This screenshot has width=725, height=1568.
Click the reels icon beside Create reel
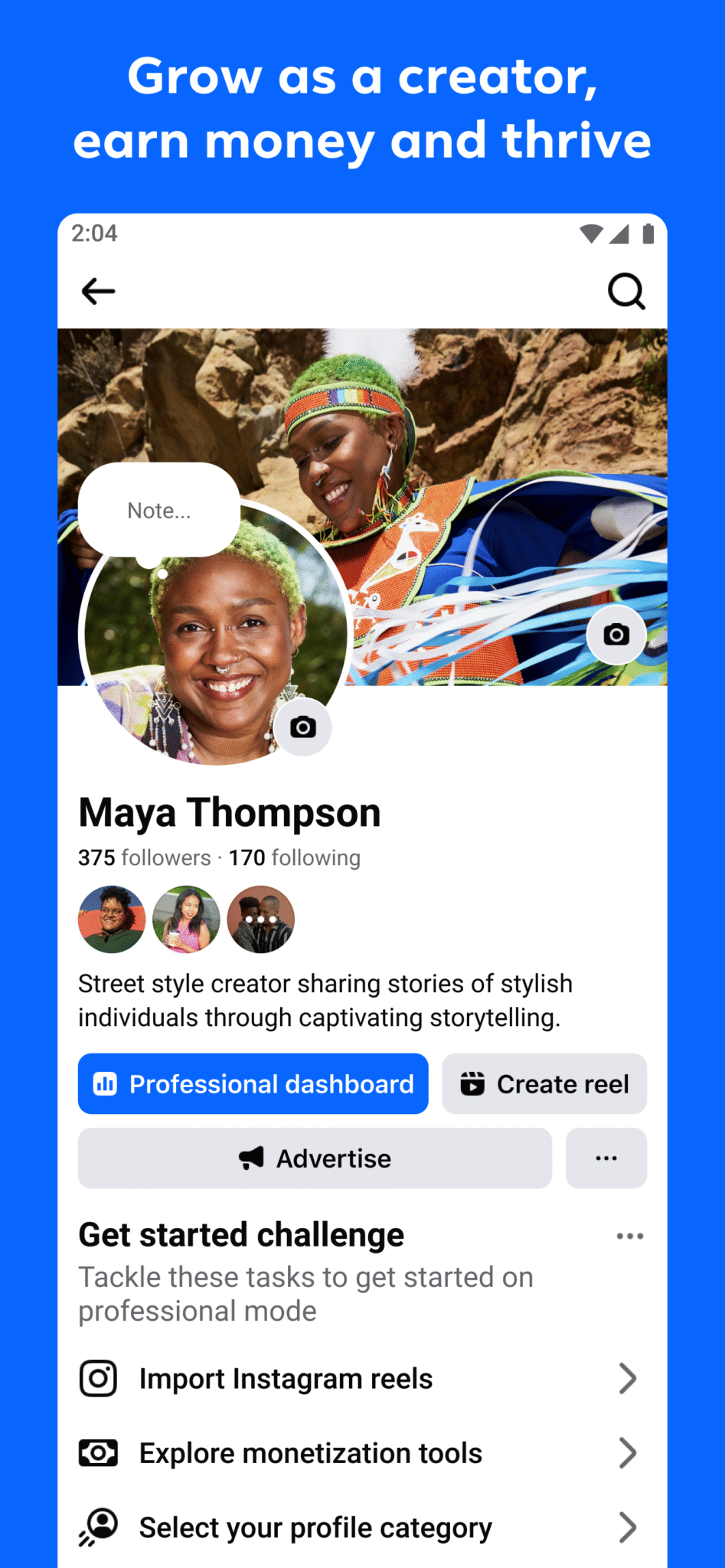point(474,1083)
